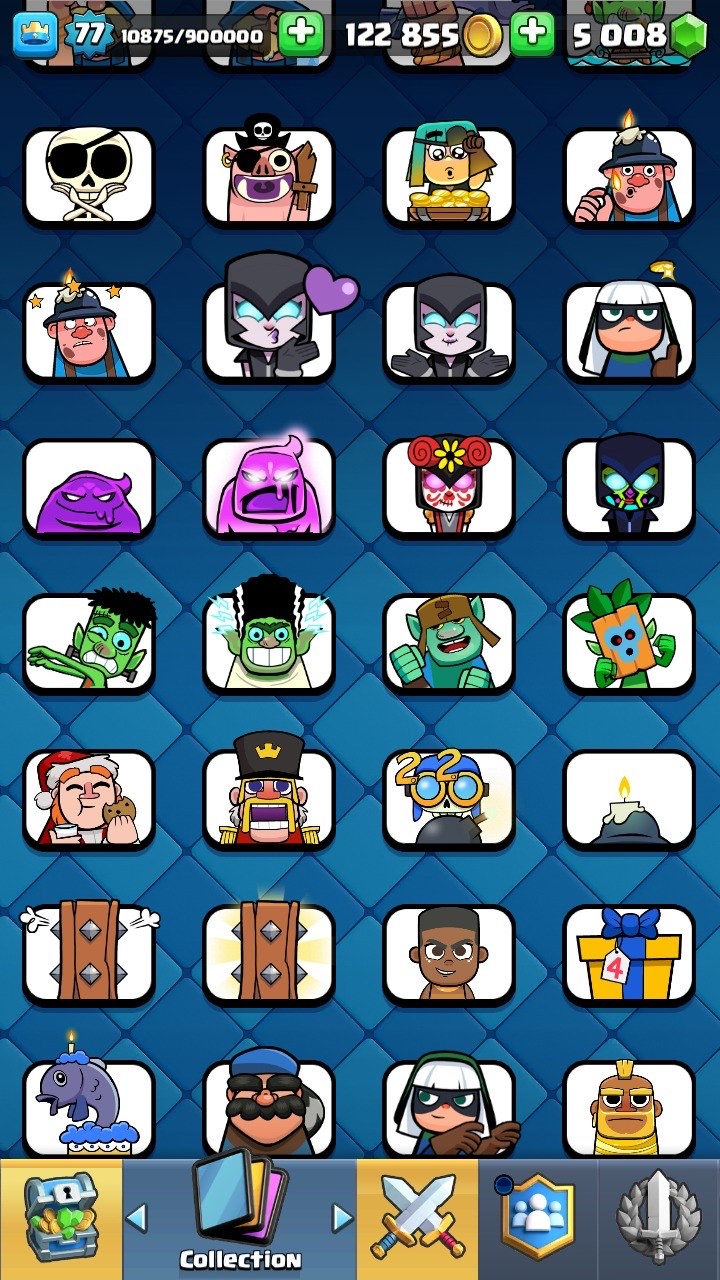Screen dimensions: 720x1280
Task: Pick the fish birthday cake emote
Action: coord(89,1100)
